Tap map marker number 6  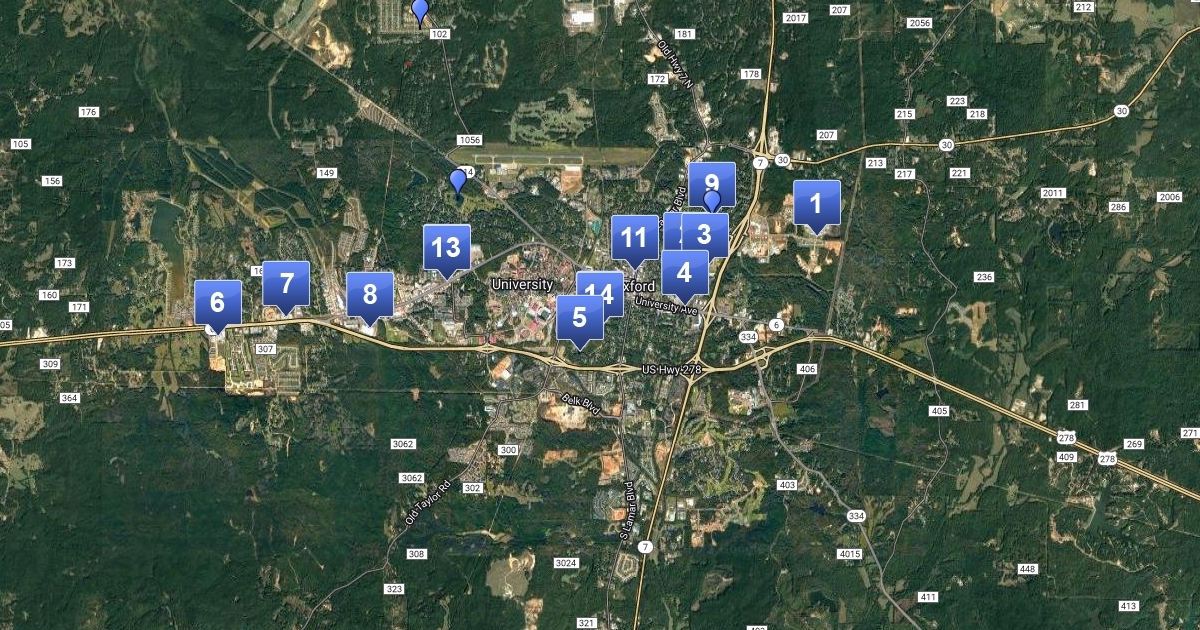click(x=218, y=303)
